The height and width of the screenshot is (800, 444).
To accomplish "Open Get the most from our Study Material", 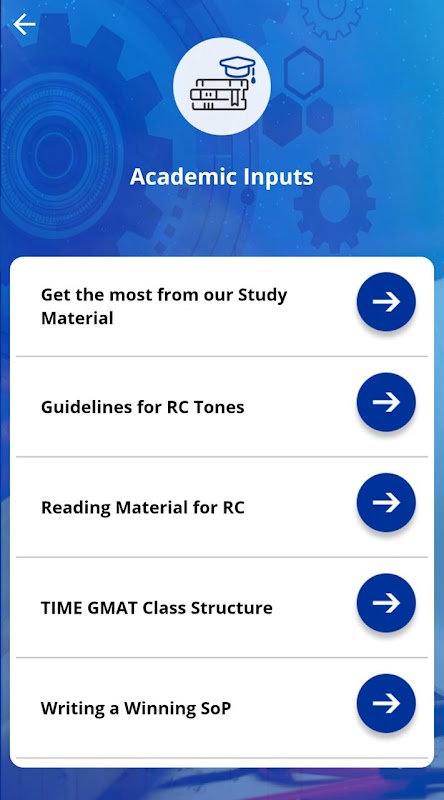I will [x=221, y=306].
